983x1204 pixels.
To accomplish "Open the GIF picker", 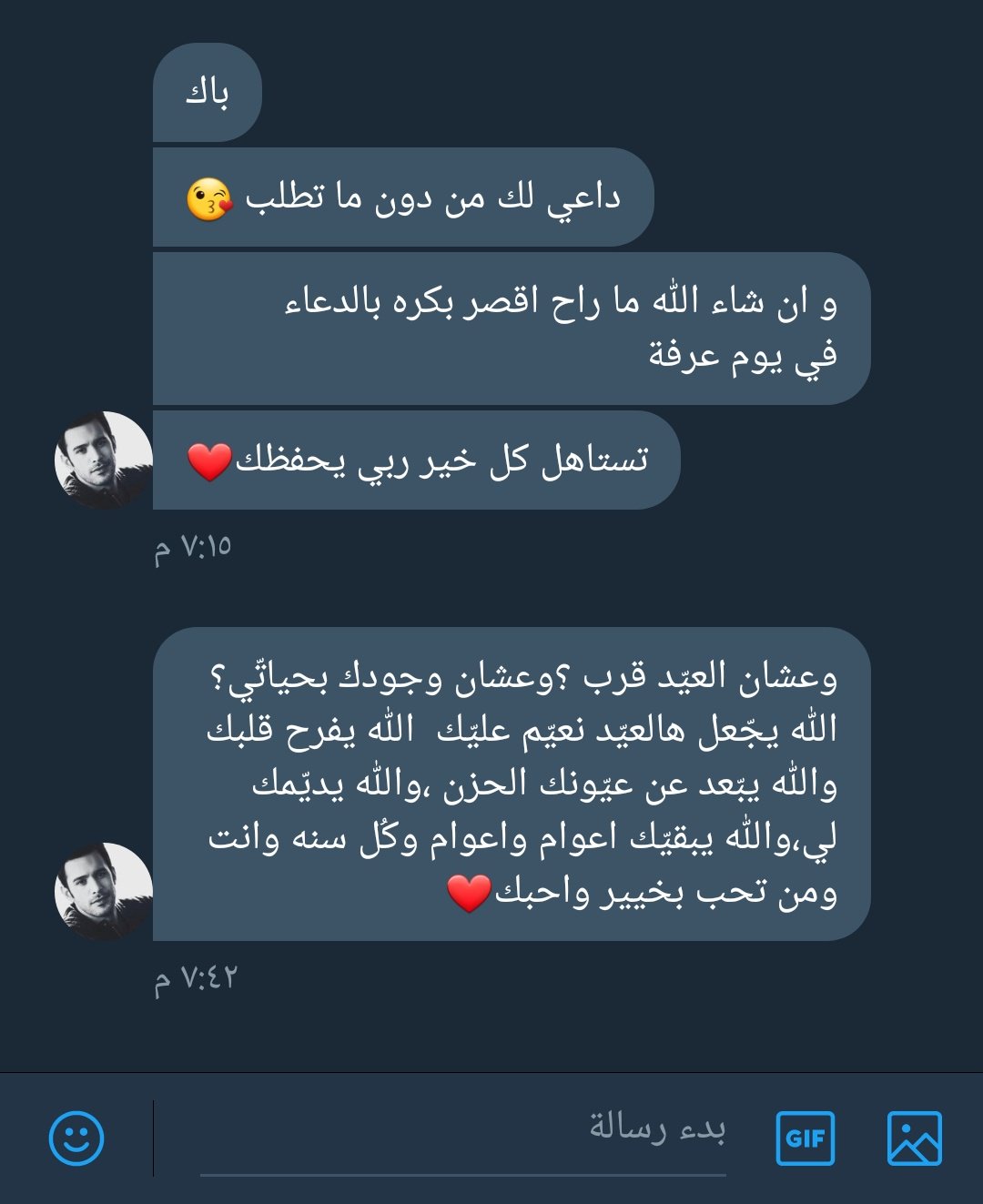I will (x=806, y=1138).
